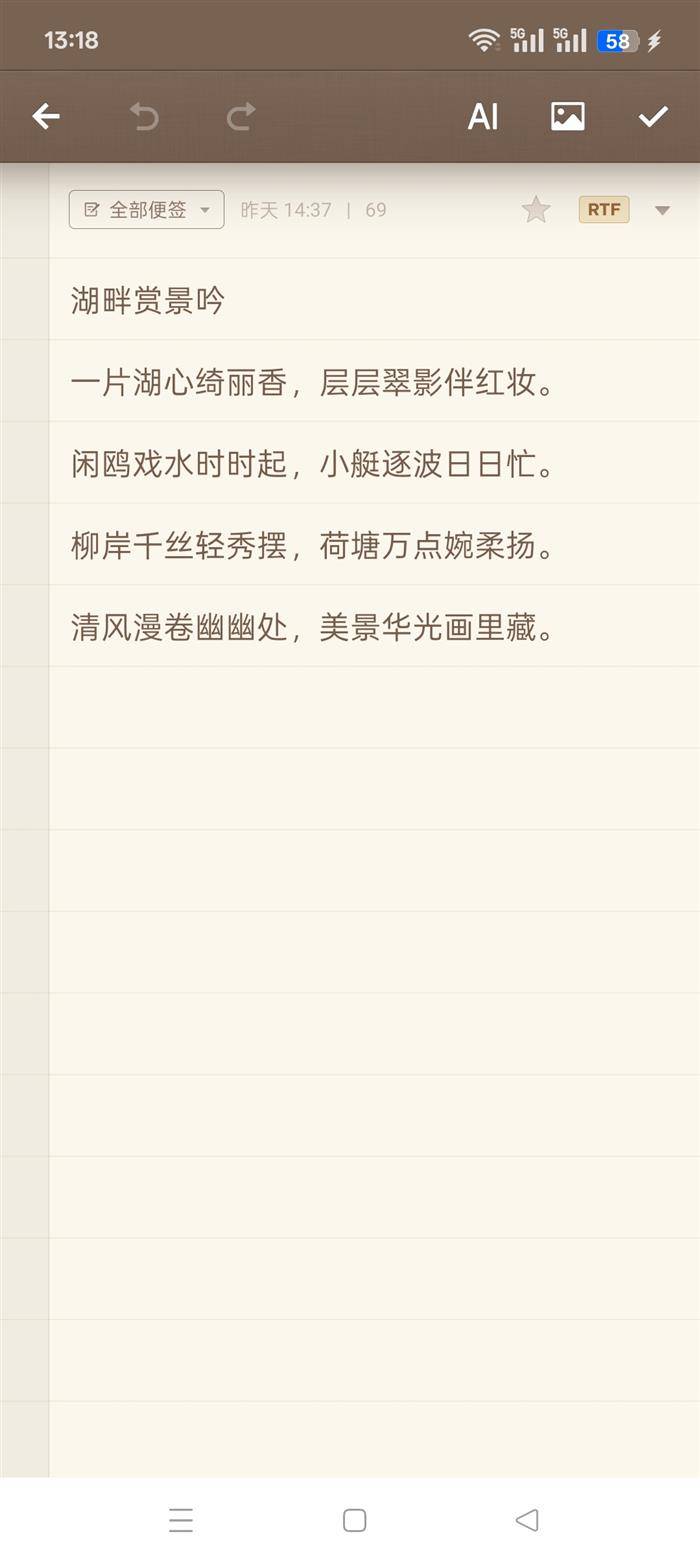Redo the last edit

[x=241, y=117]
